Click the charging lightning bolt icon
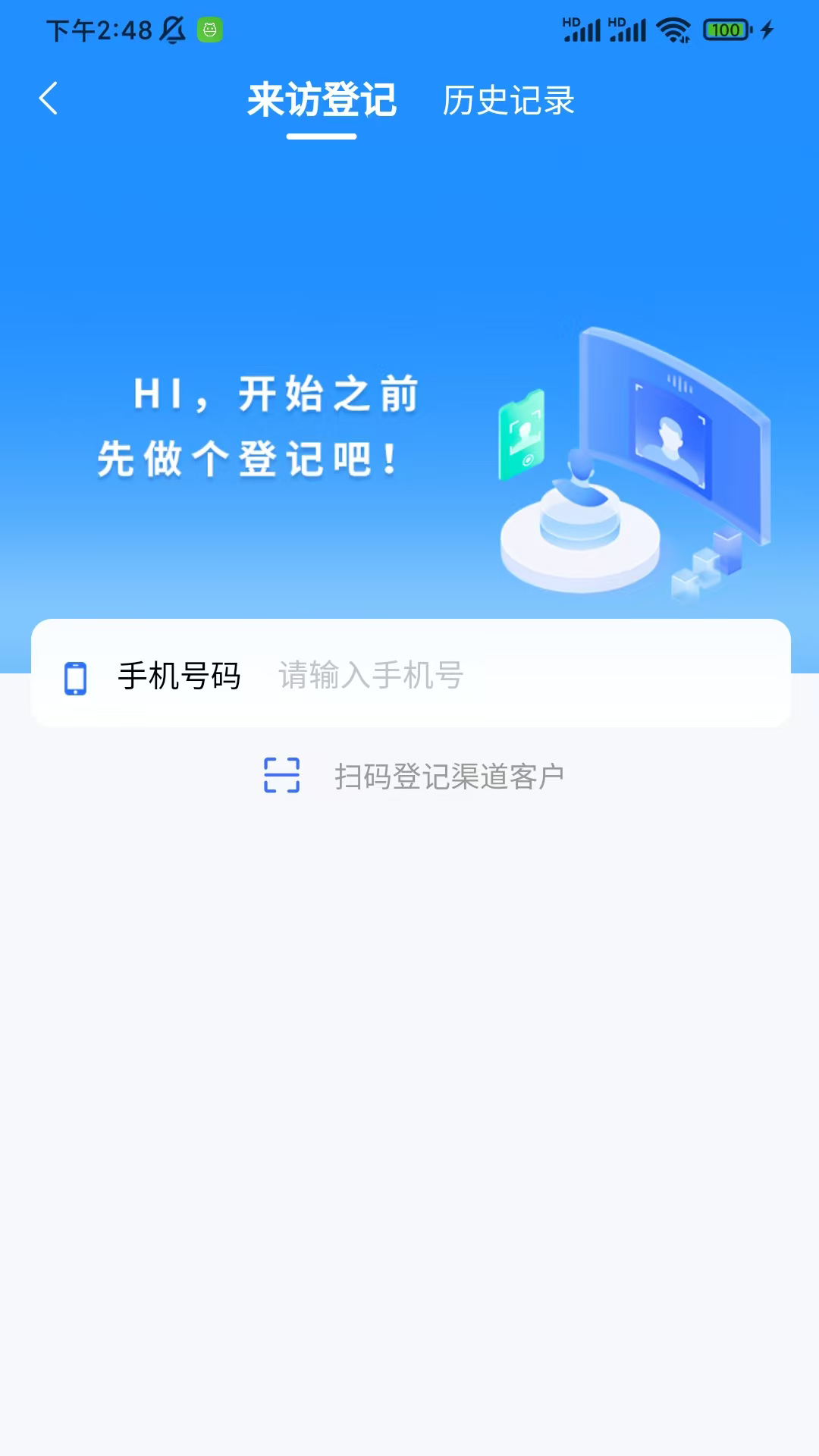The image size is (819, 1456). pos(766,29)
